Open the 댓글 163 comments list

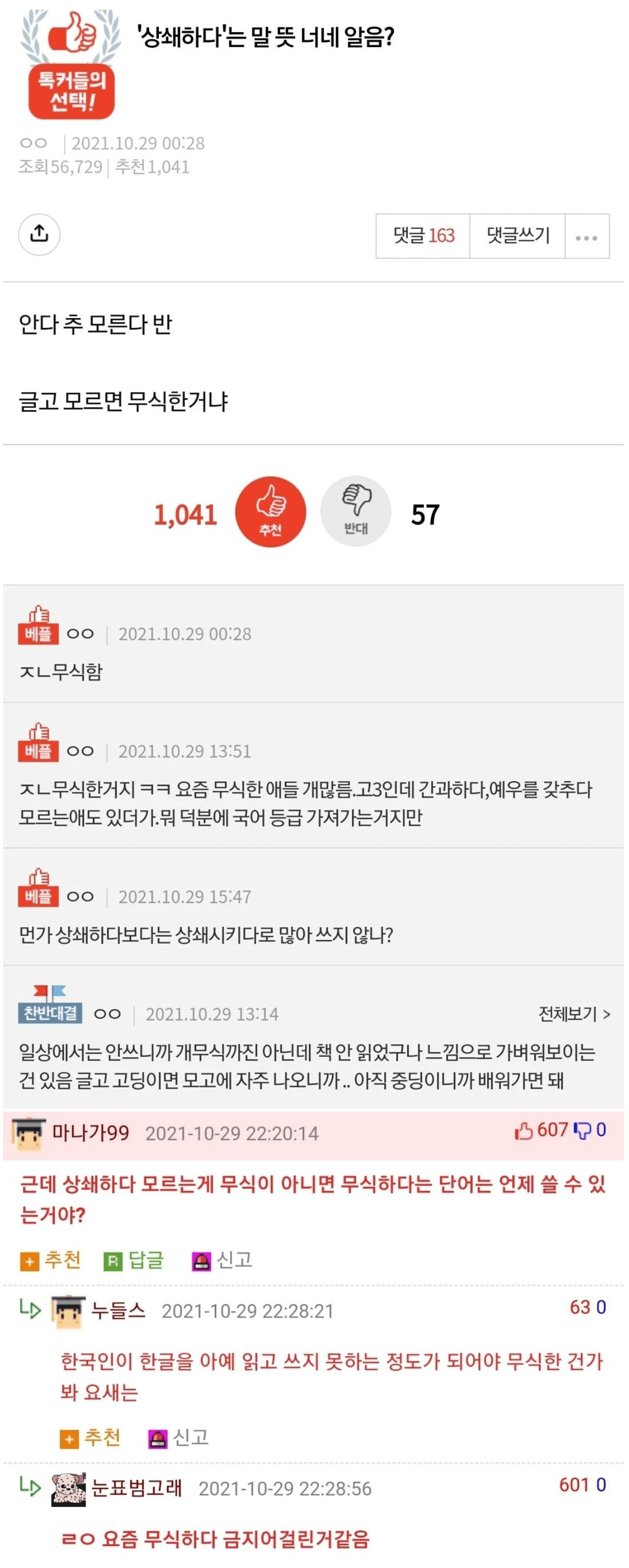coord(423,236)
